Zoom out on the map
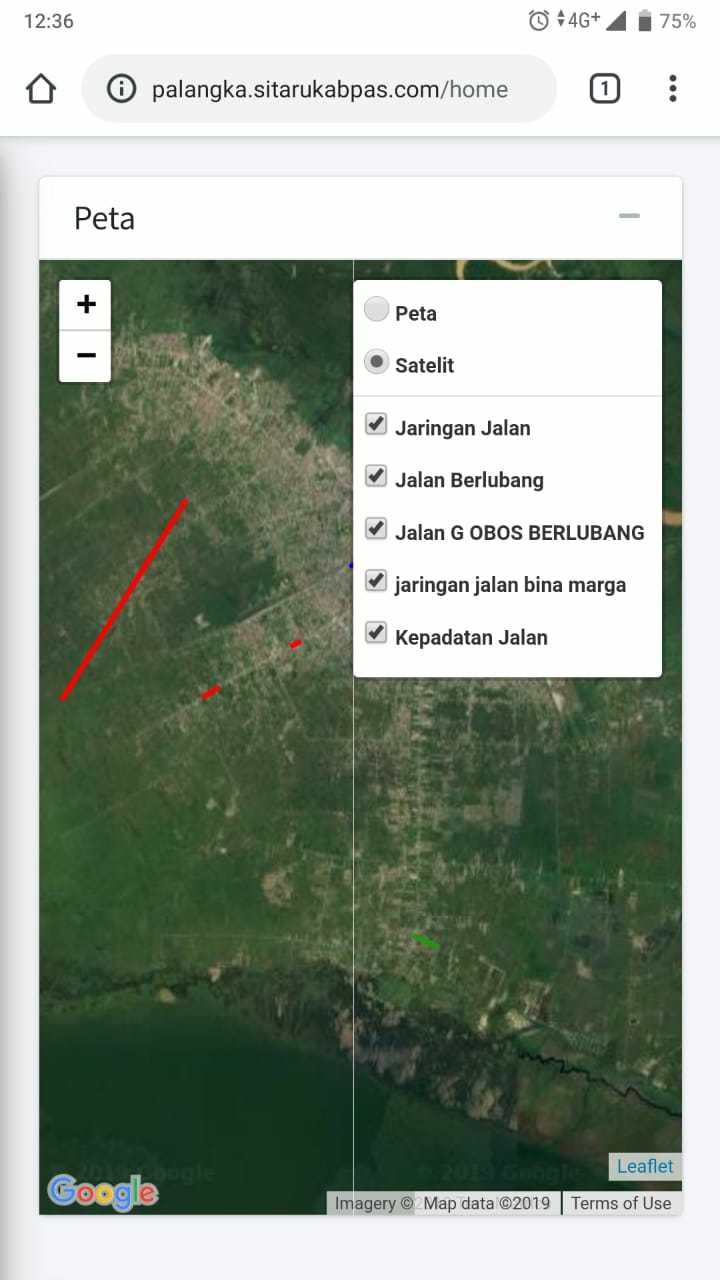The image size is (720, 1280). (x=86, y=355)
